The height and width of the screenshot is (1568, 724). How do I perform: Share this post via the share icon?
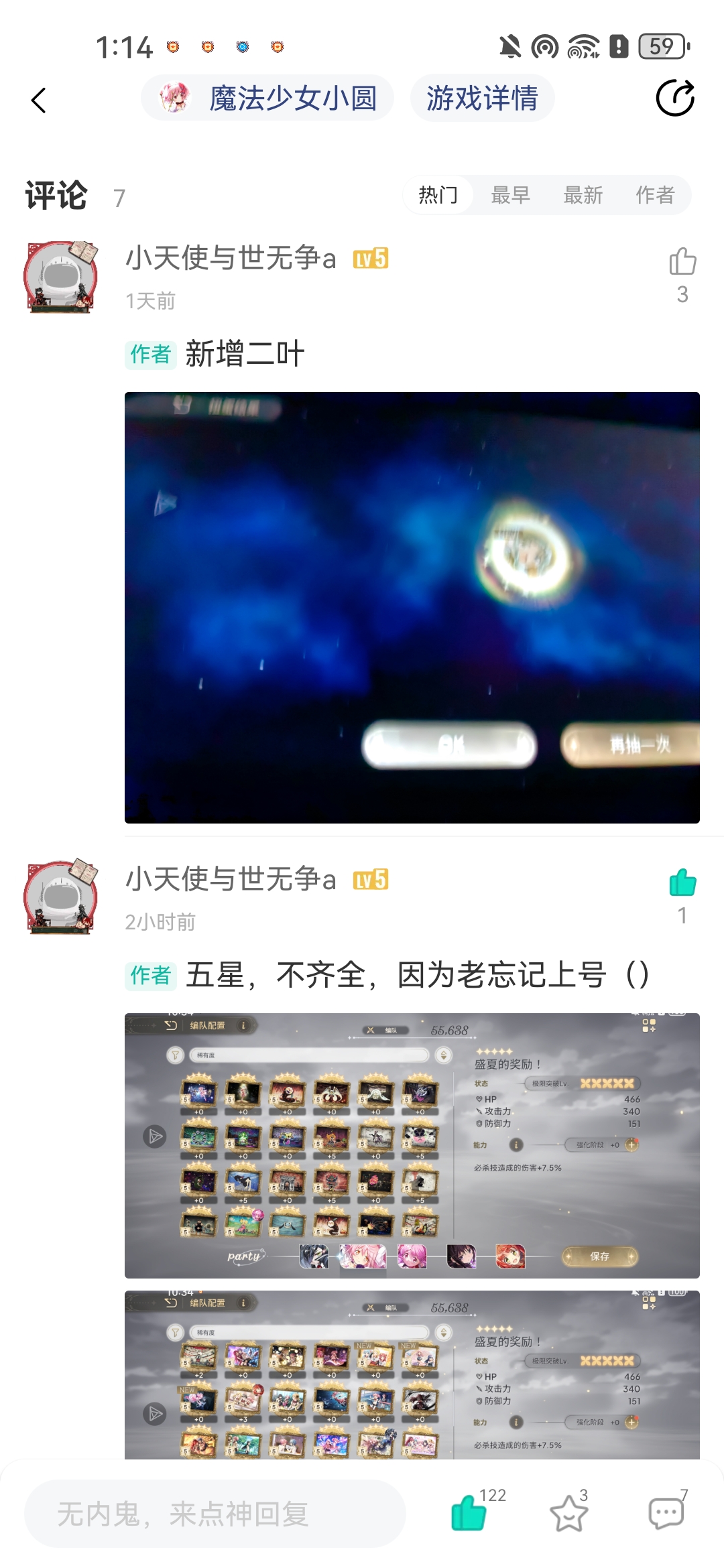pyautogui.click(x=674, y=99)
